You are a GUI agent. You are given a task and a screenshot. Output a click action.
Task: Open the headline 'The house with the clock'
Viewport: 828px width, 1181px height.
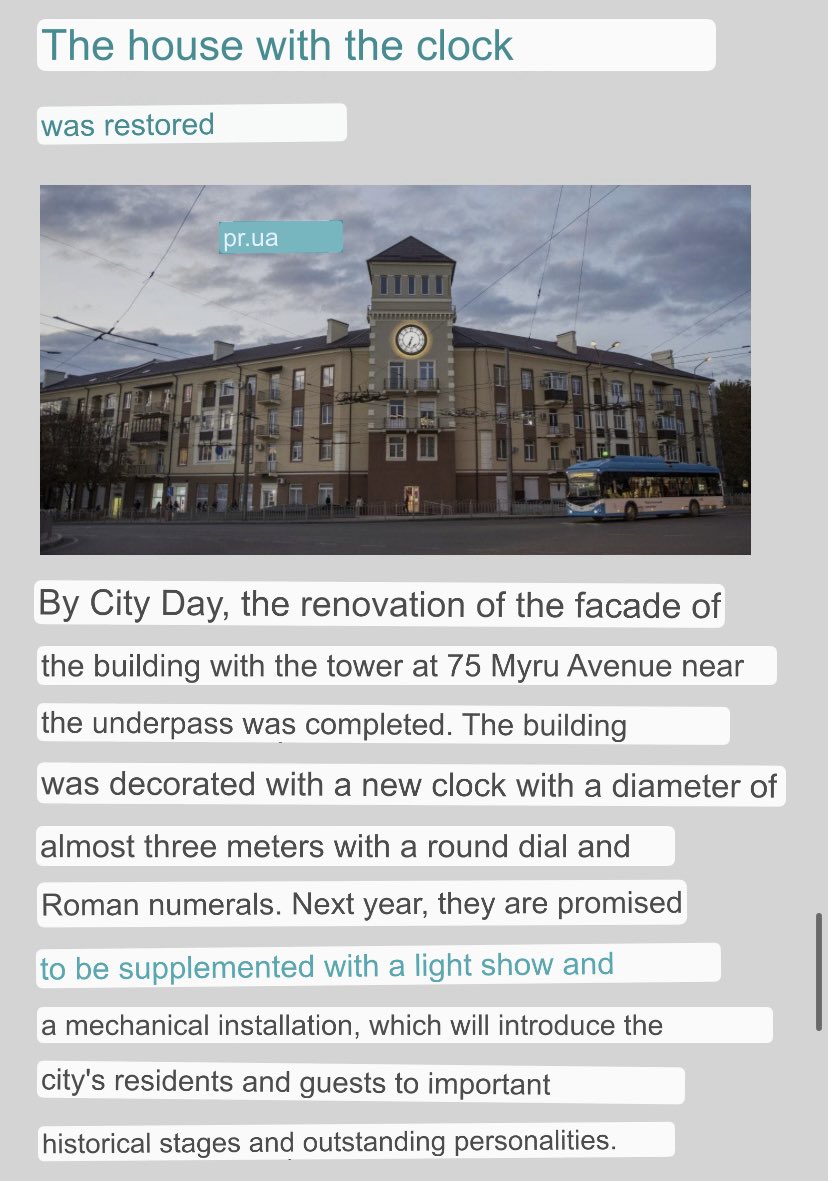coord(277,45)
